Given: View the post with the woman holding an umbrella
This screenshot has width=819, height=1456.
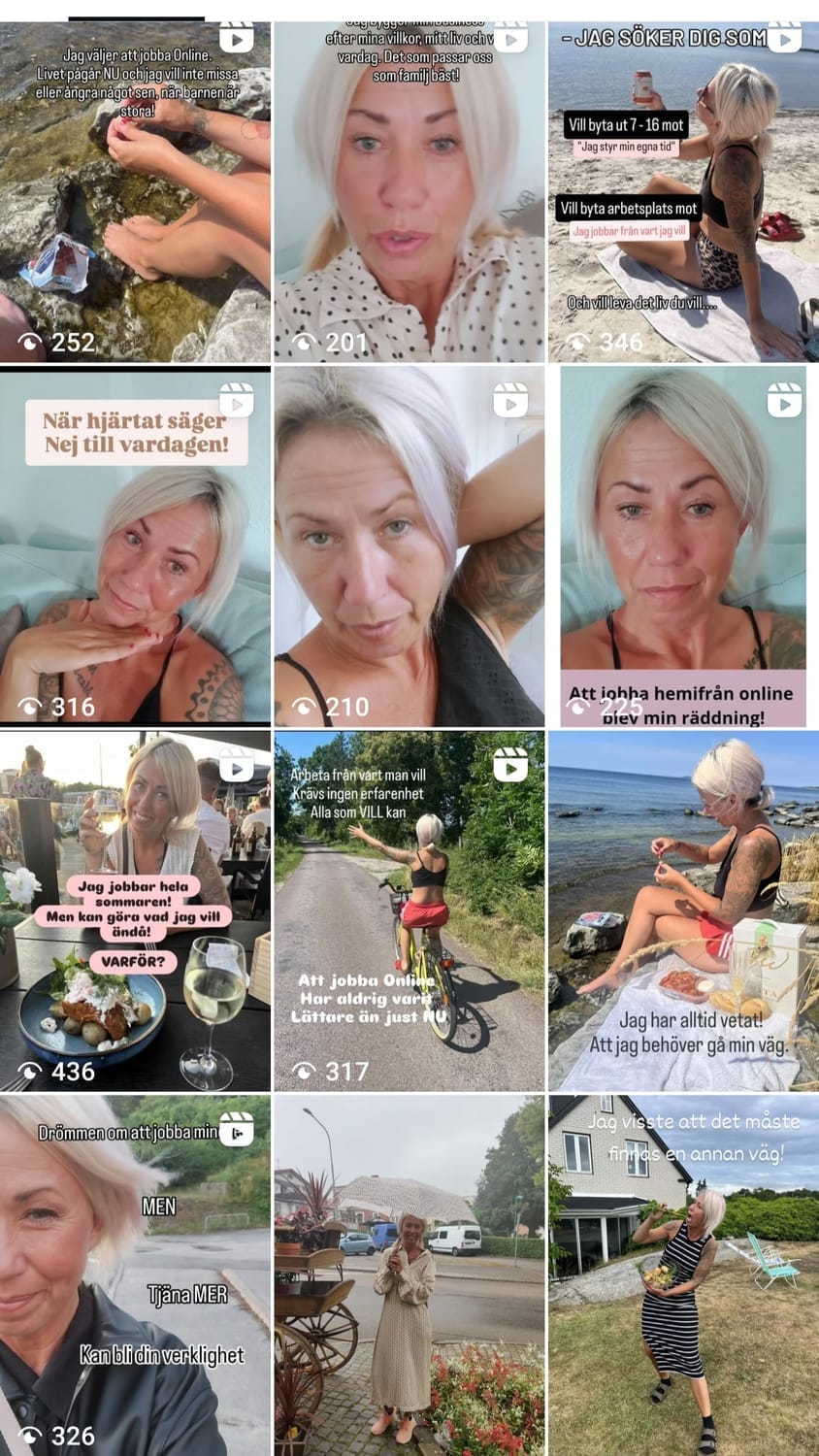Looking at the screenshot, I should click(409, 1274).
